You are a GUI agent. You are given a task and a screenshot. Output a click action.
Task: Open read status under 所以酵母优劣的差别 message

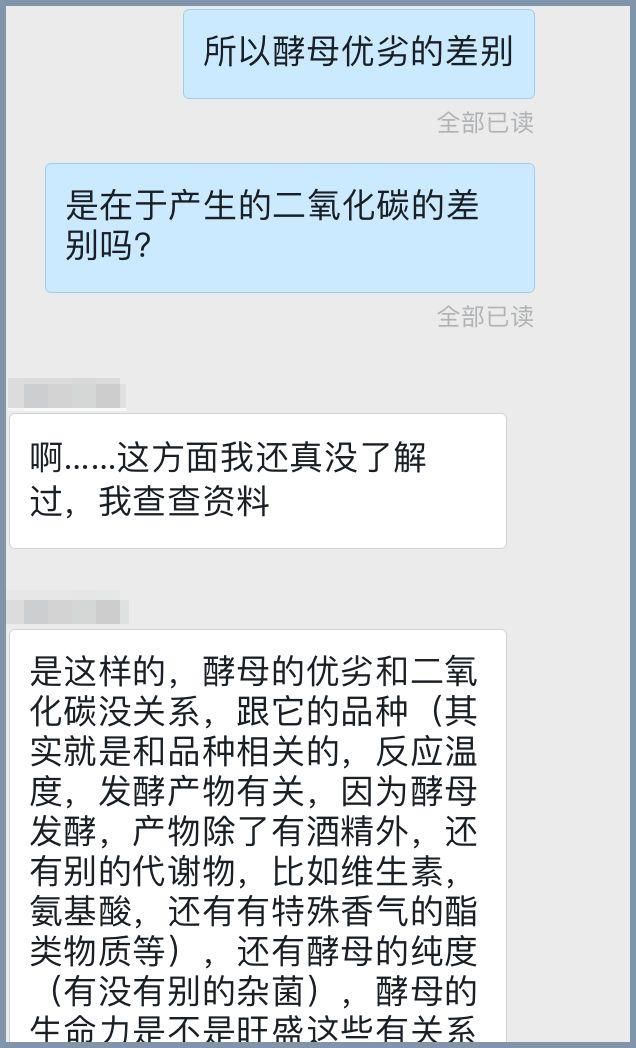tap(485, 123)
